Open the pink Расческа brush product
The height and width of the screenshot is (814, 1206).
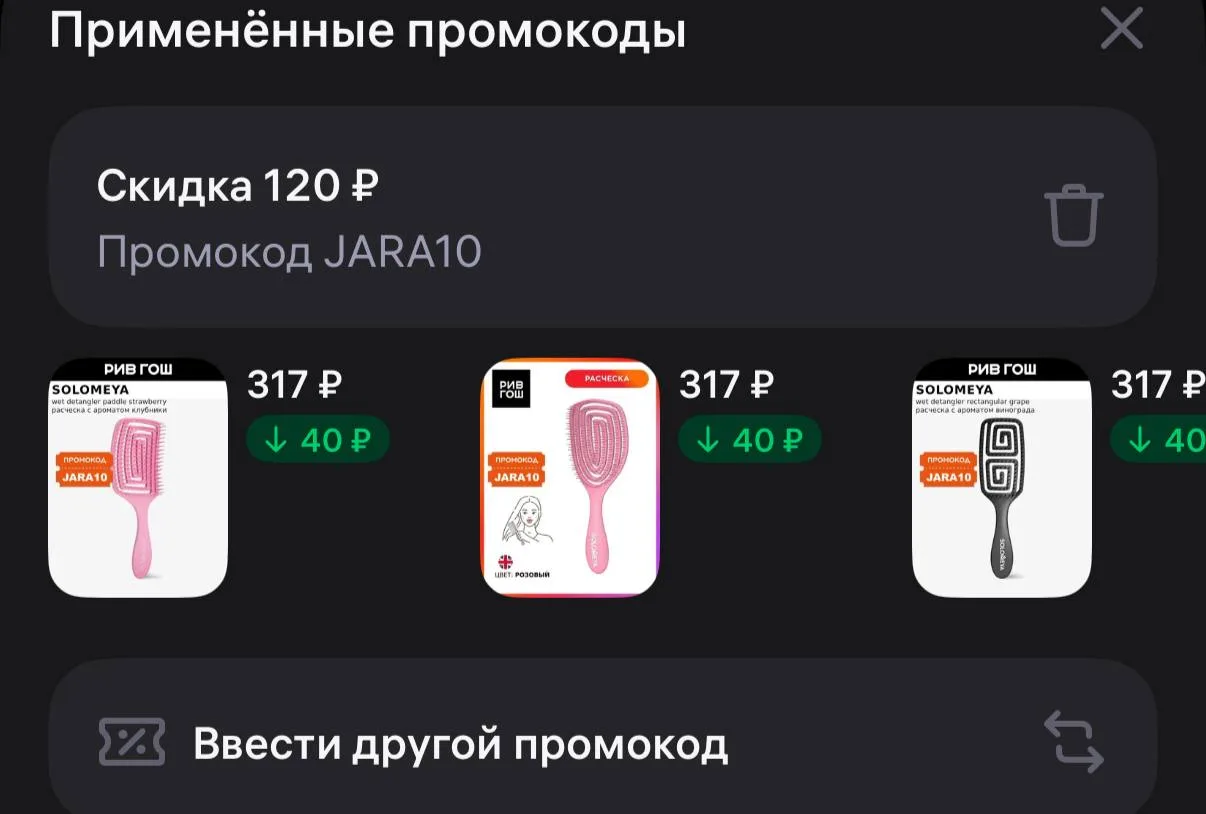pyautogui.click(x=570, y=478)
